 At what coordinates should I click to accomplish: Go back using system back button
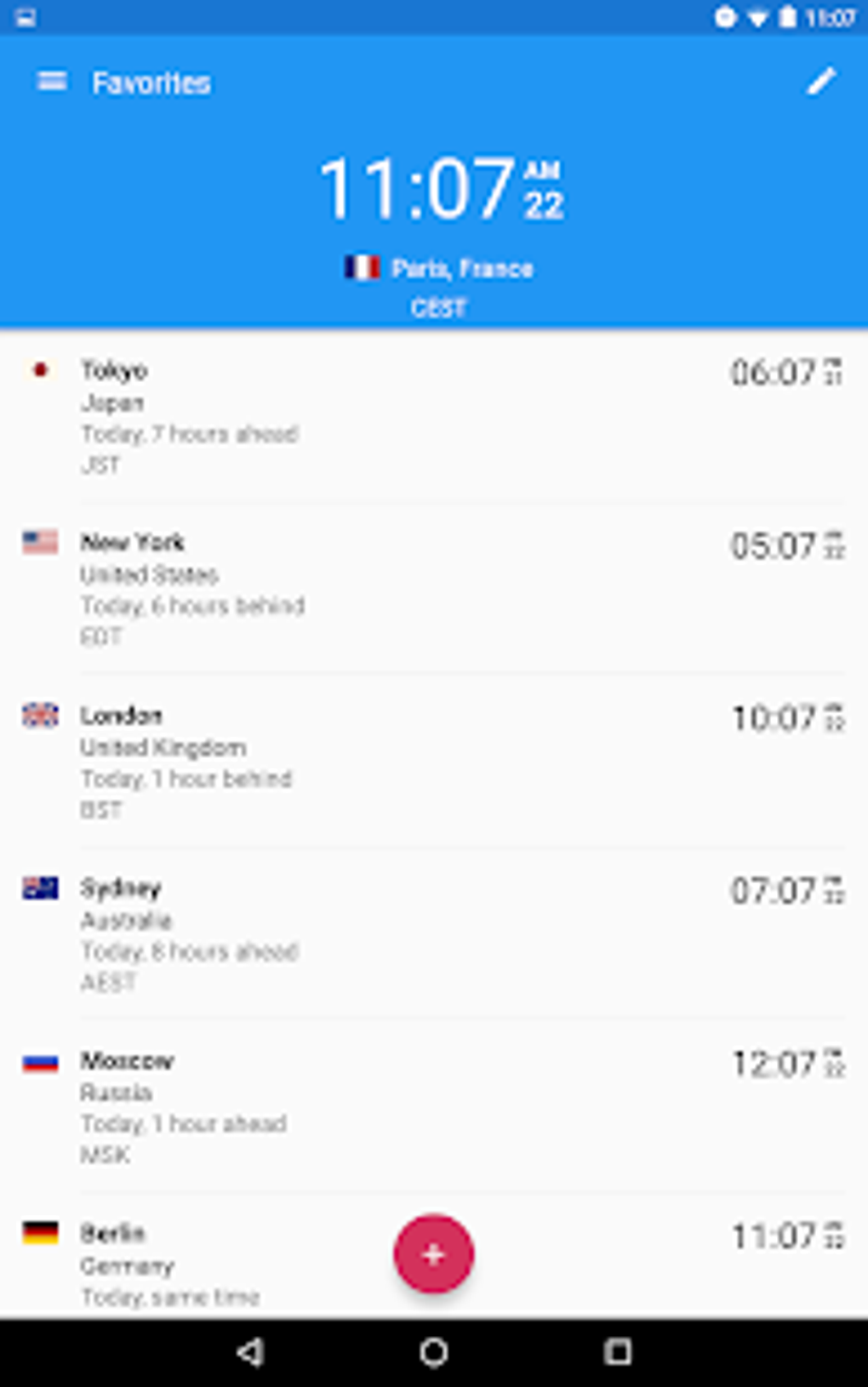point(250,1352)
